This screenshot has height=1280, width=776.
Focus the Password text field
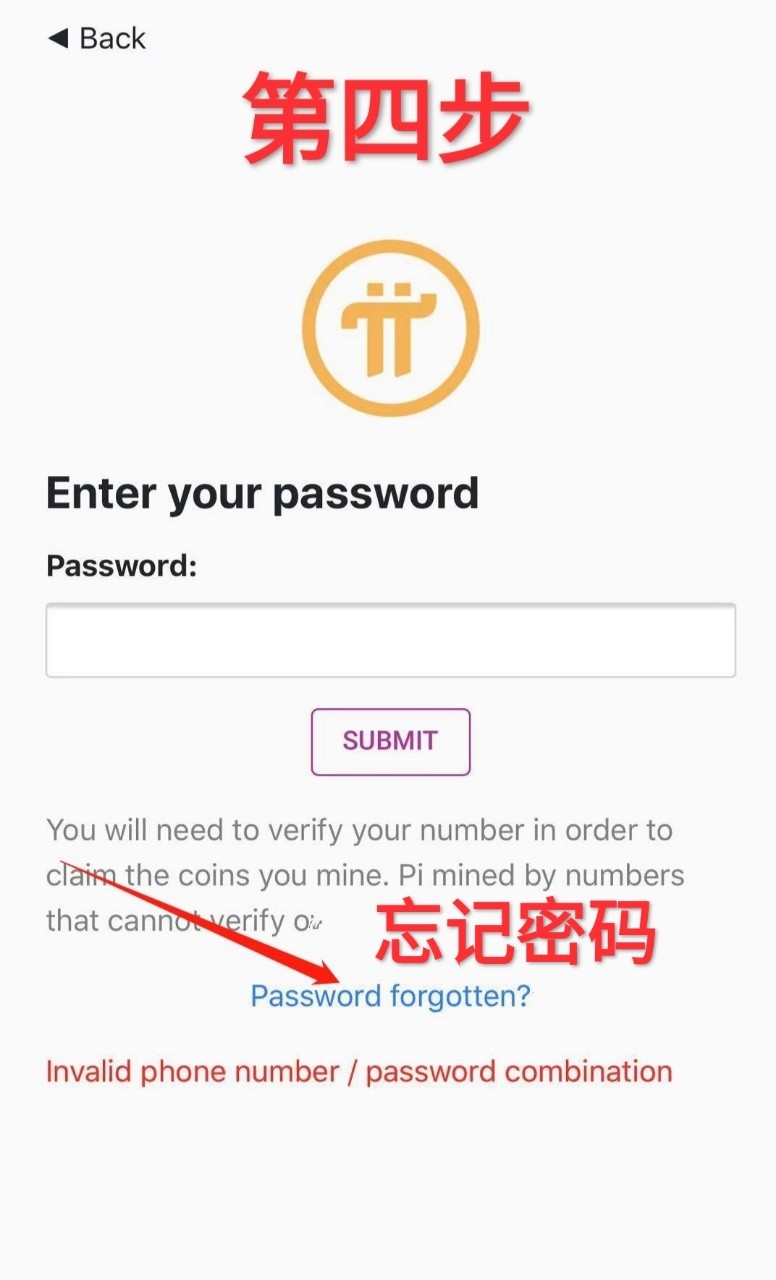point(391,640)
